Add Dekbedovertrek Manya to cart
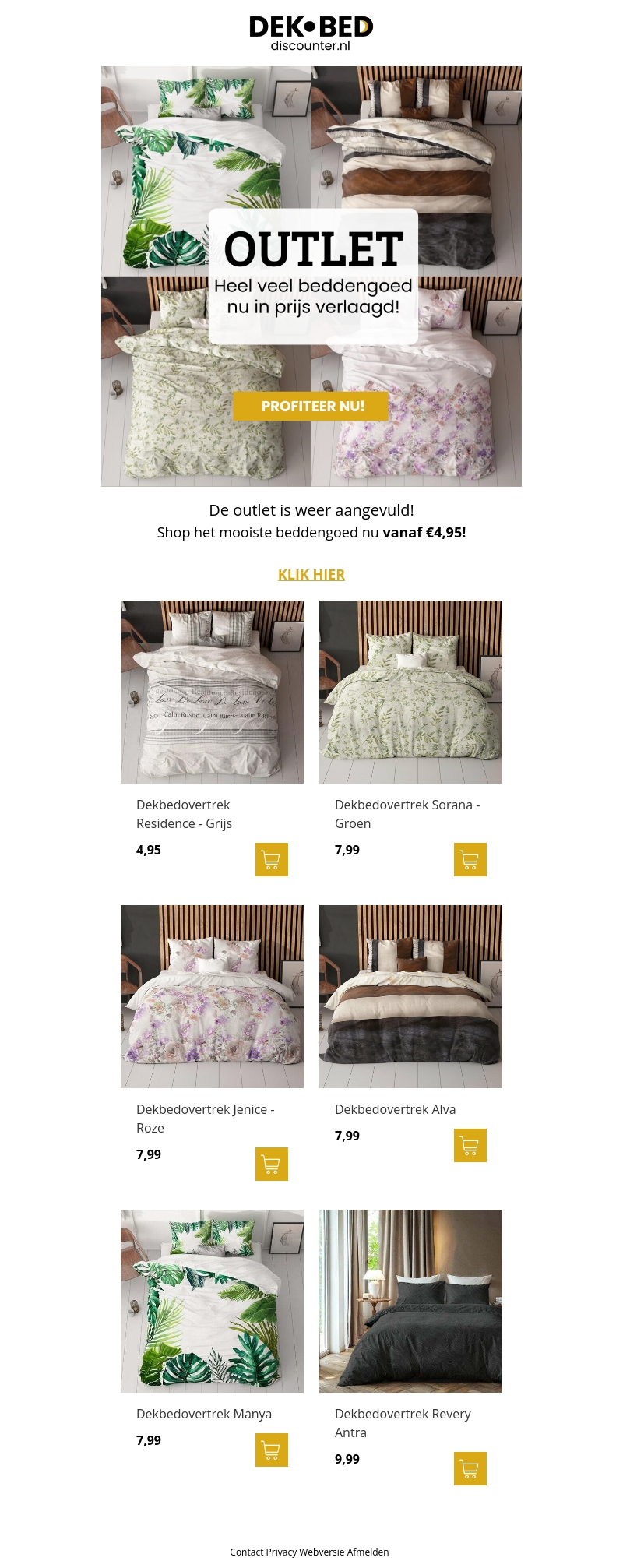This screenshot has width=623, height=1568. pos(272,1450)
